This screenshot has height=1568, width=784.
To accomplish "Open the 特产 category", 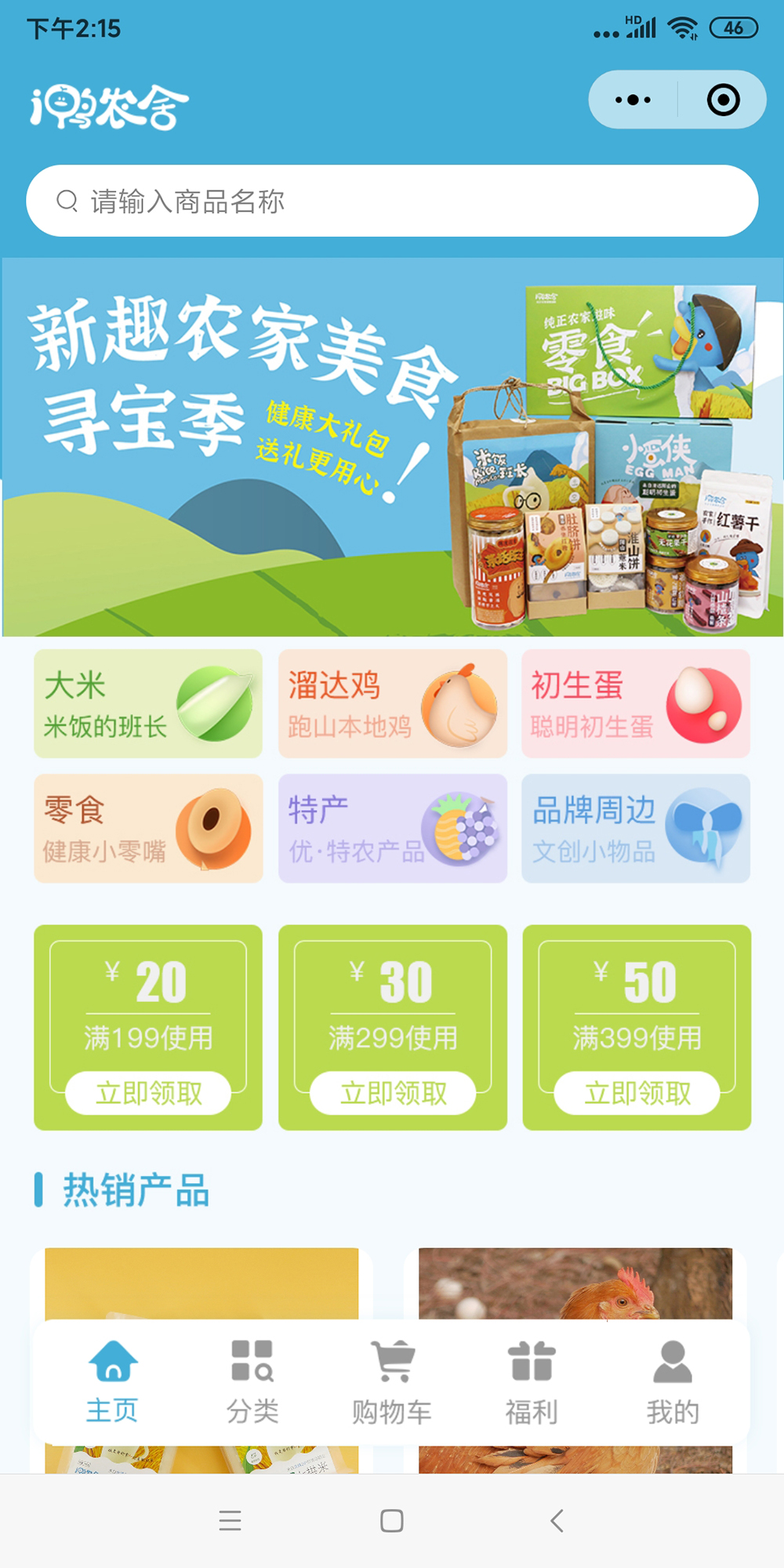I will point(393,828).
